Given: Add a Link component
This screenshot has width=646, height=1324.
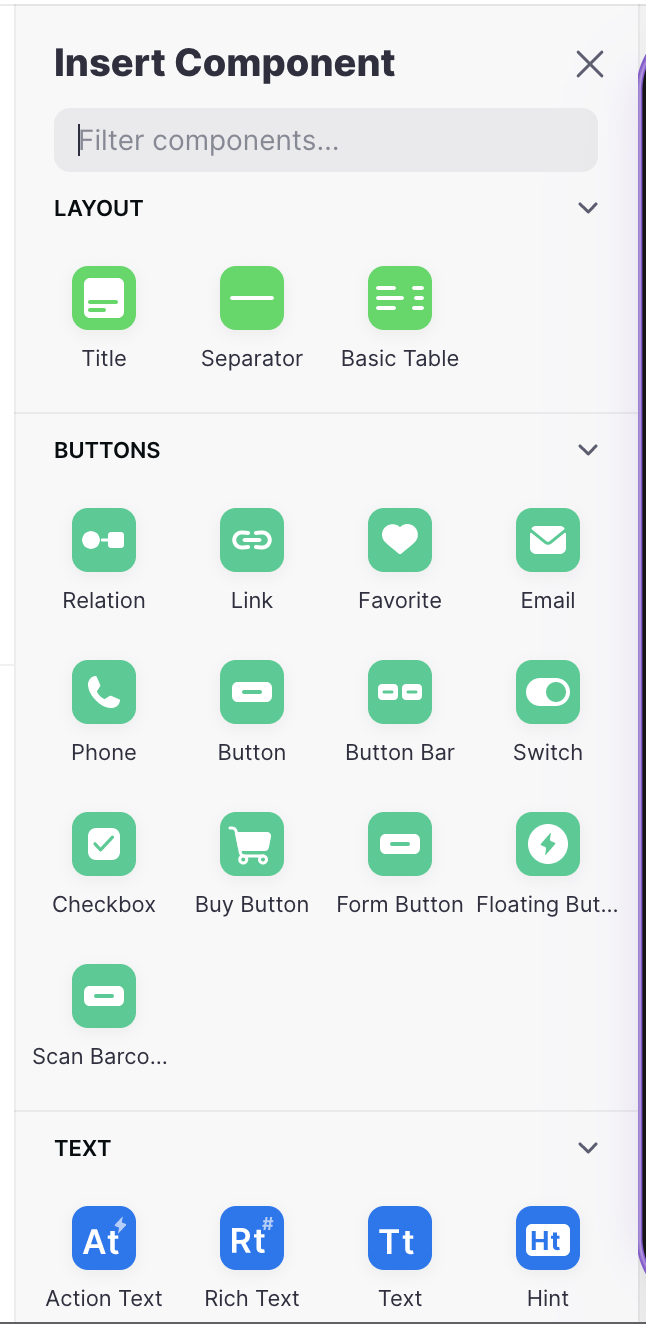Looking at the screenshot, I should click(x=252, y=540).
